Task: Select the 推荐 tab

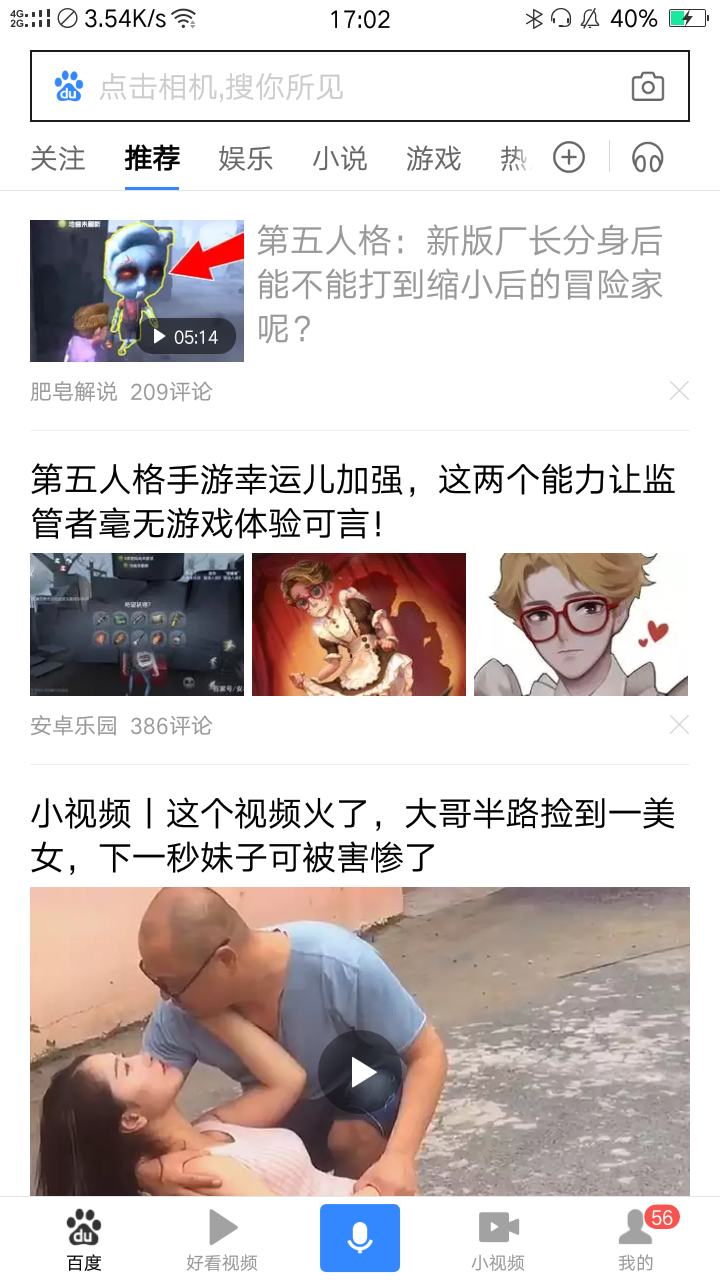Action: (x=152, y=158)
